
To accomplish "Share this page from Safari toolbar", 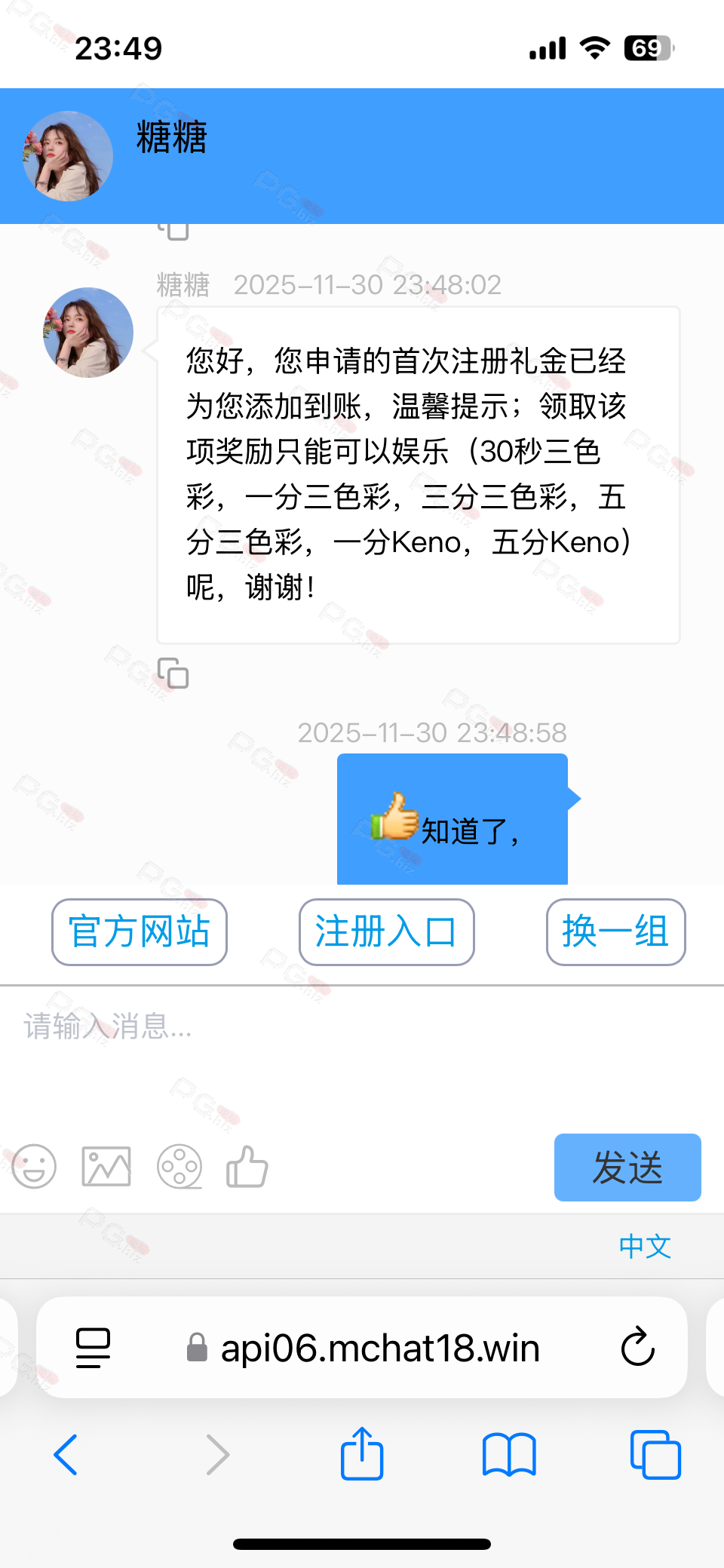I will pyautogui.click(x=362, y=1453).
